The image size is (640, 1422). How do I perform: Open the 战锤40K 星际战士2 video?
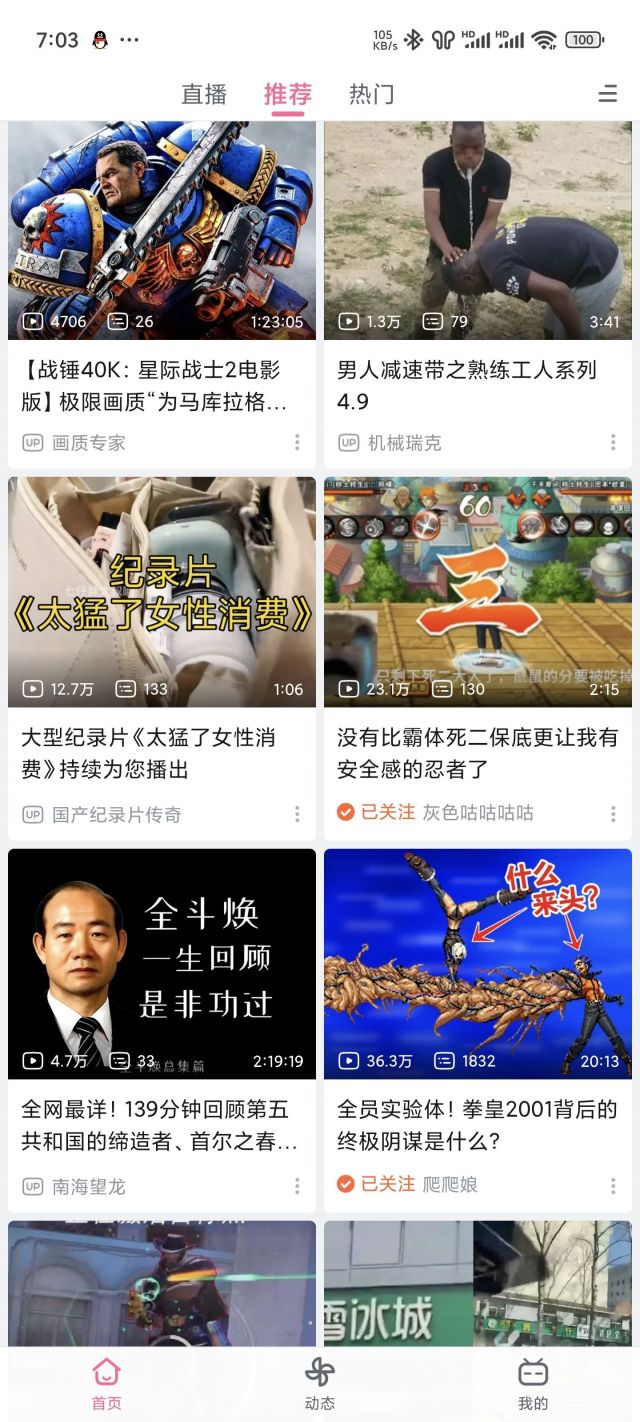(162, 232)
